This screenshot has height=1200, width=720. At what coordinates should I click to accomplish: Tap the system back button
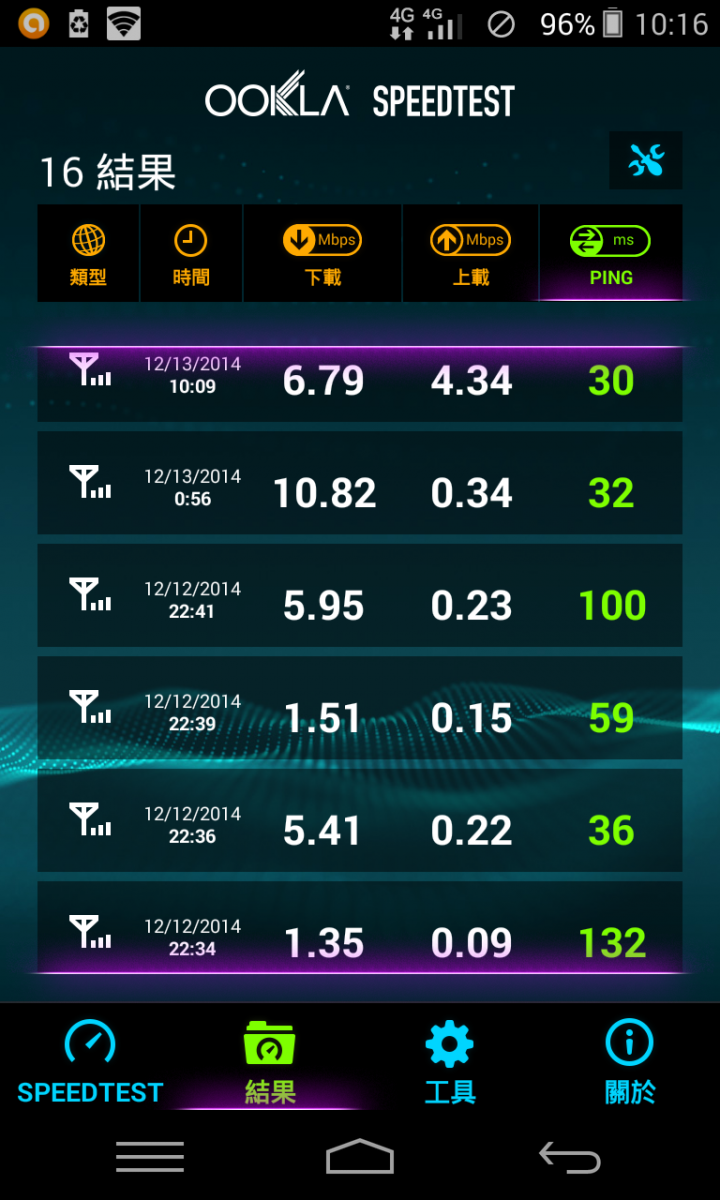point(570,1157)
